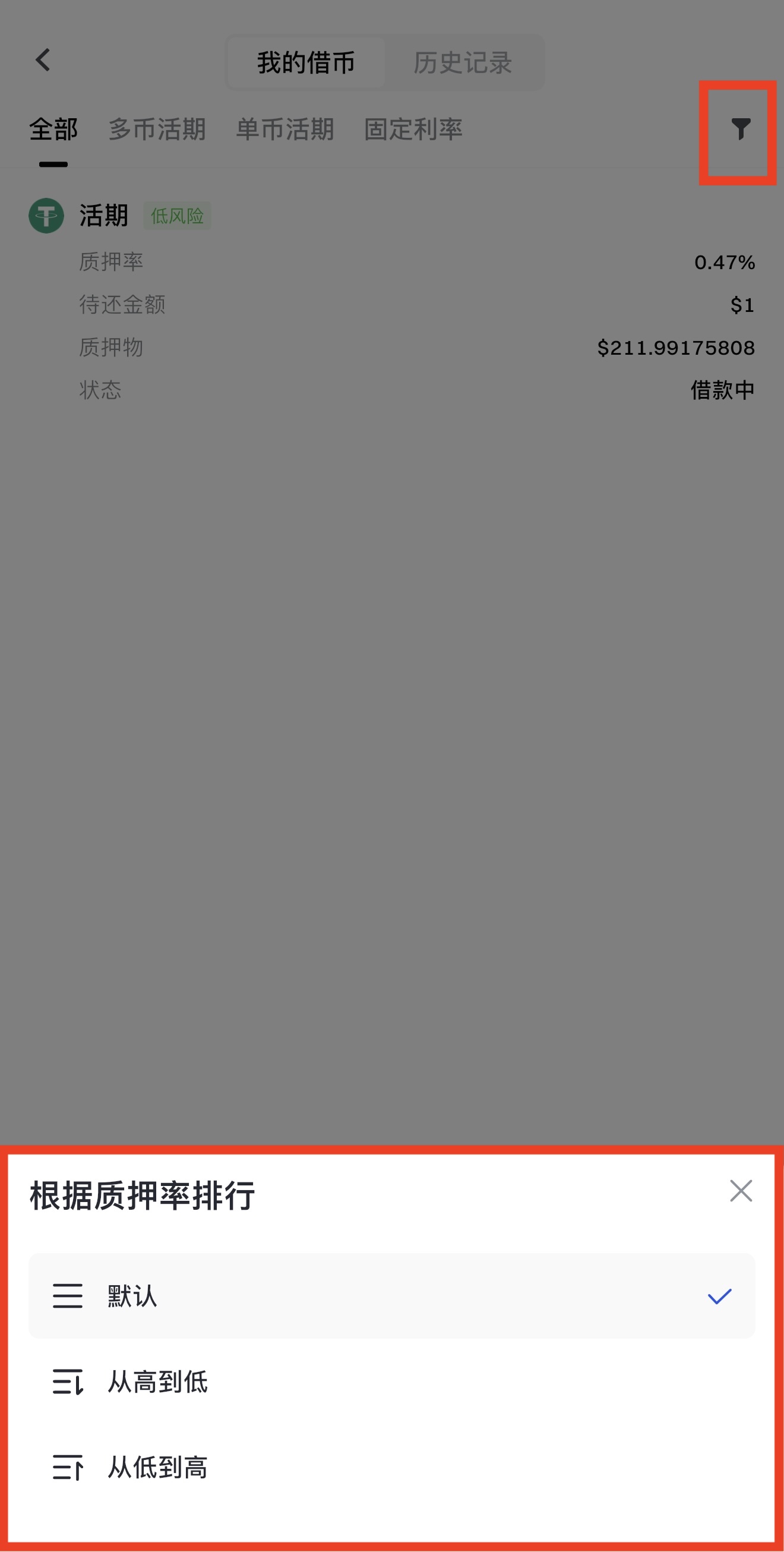Switch to the 历史记录 segment
Screen dimensions: 784x1552
[x=463, y=62]
